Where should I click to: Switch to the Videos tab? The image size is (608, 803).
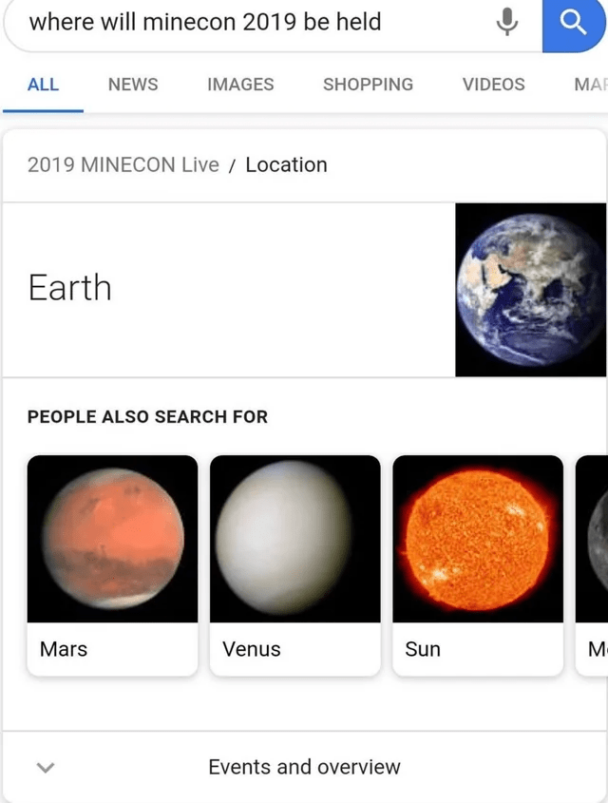point(493,84)
